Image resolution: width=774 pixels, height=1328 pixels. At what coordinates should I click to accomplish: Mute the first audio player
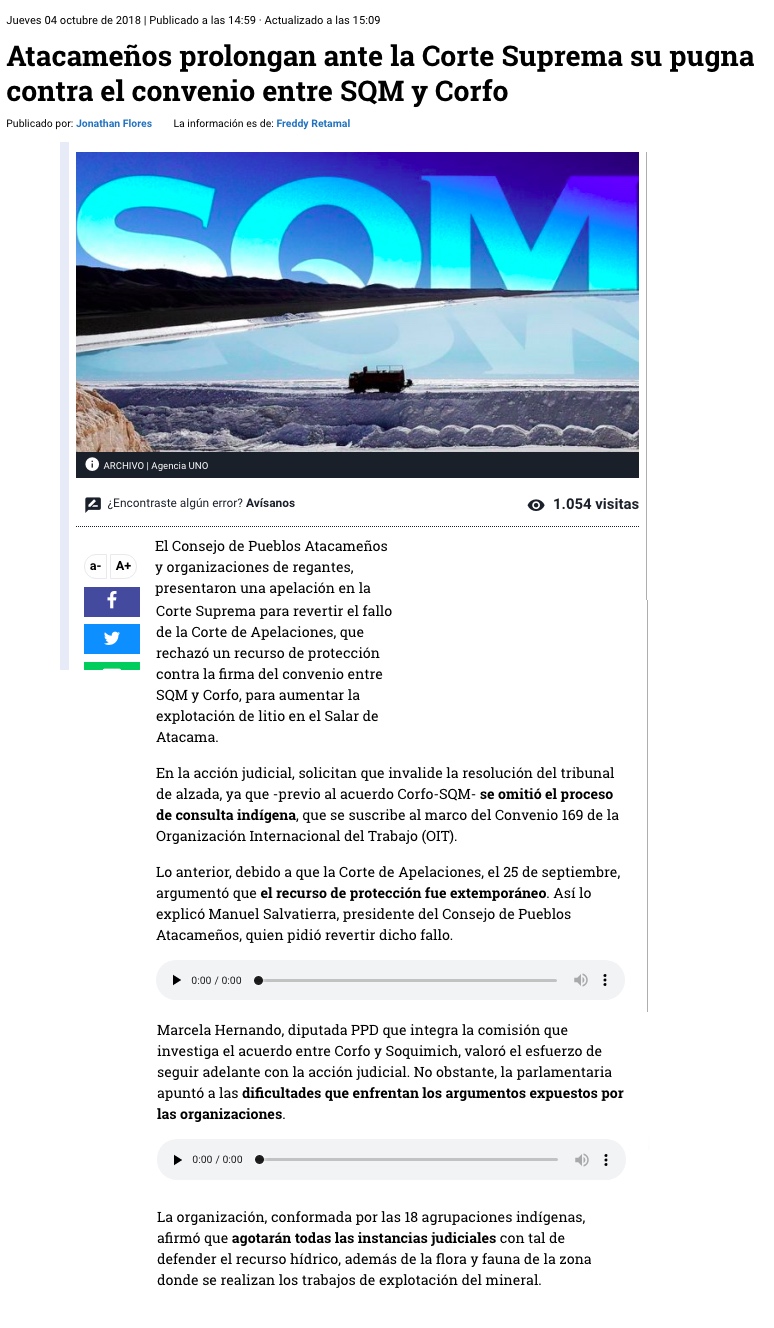coord(580,980)
